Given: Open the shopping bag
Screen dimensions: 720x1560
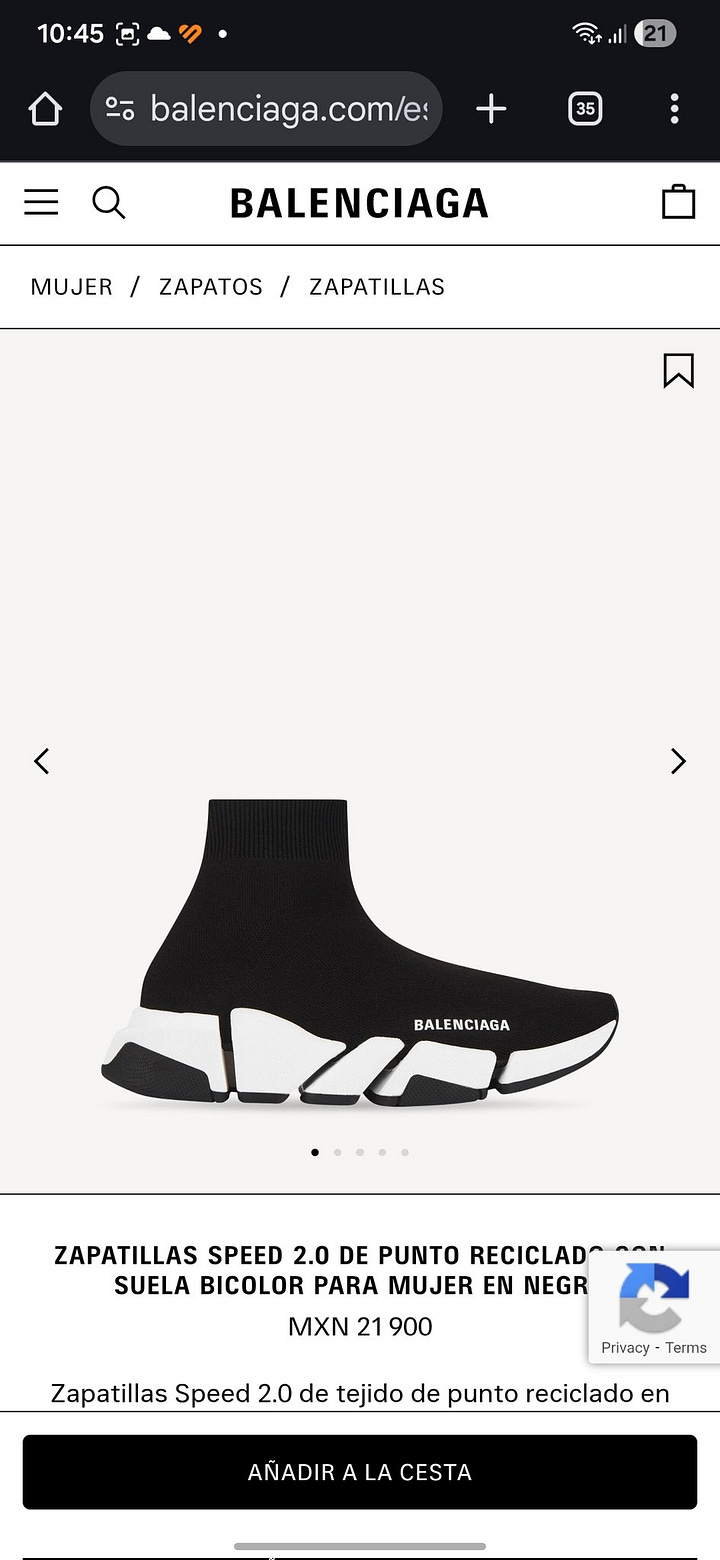Looking at the screenshot, I should pyautogui.click(x=678, y=202).
